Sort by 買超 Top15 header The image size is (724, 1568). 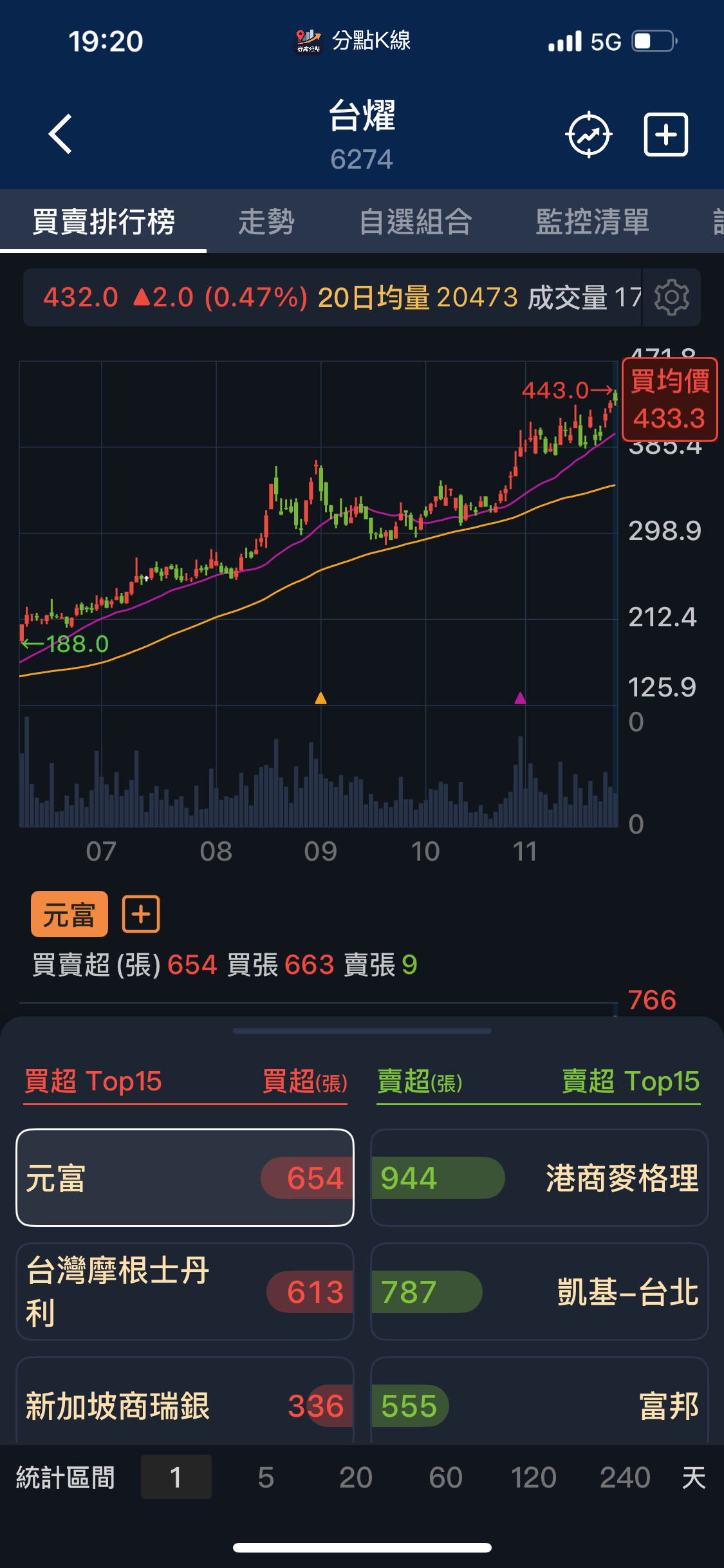point(93,1081)
